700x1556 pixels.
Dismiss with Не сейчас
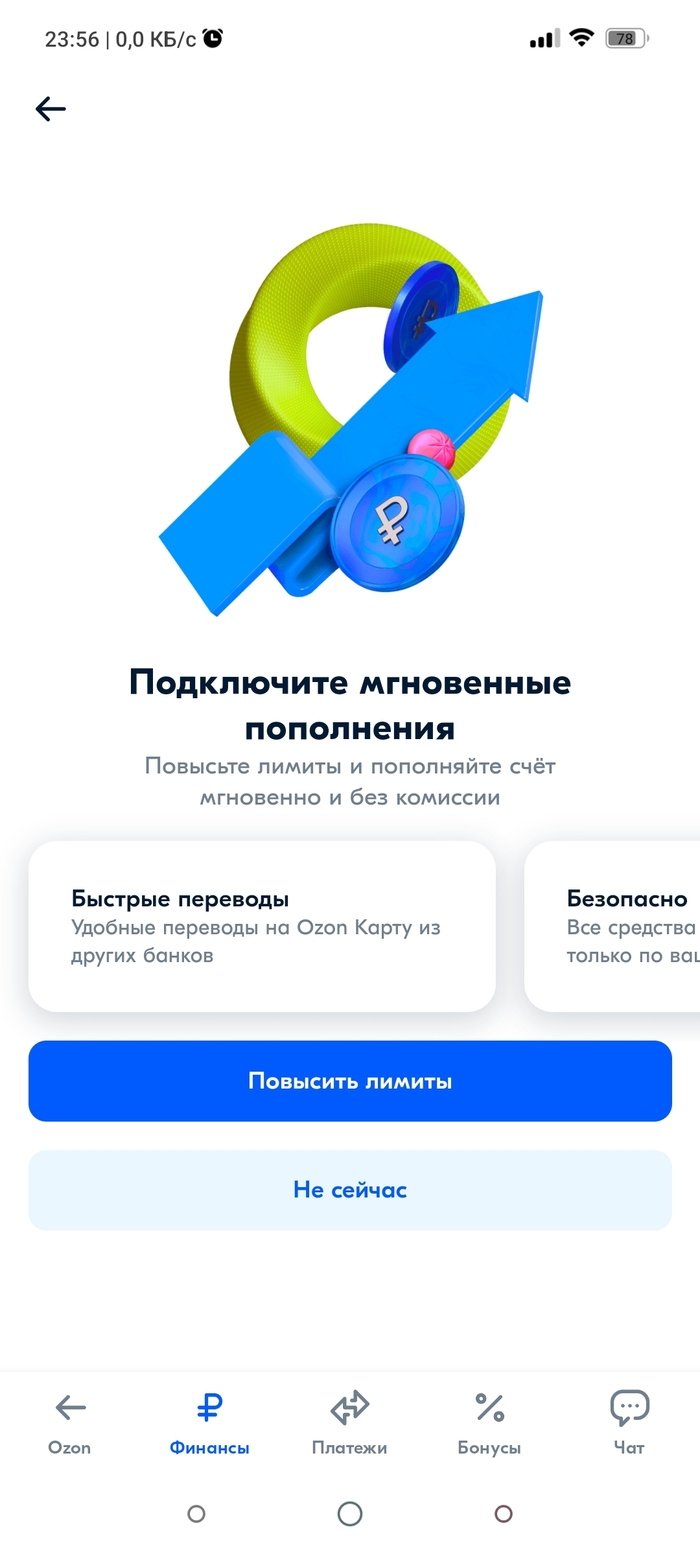[x=350, y=1190]
